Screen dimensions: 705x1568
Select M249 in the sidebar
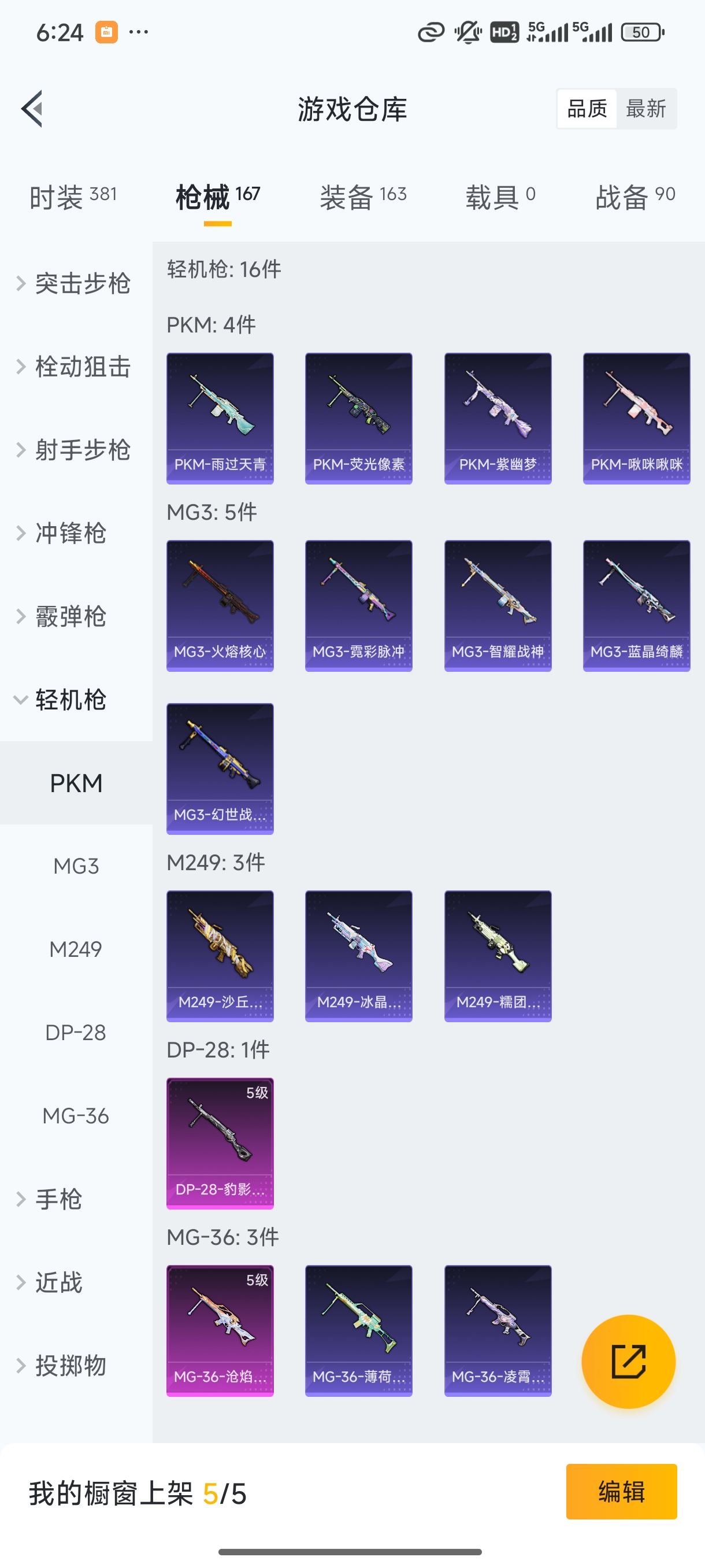[x=76, y=948]
